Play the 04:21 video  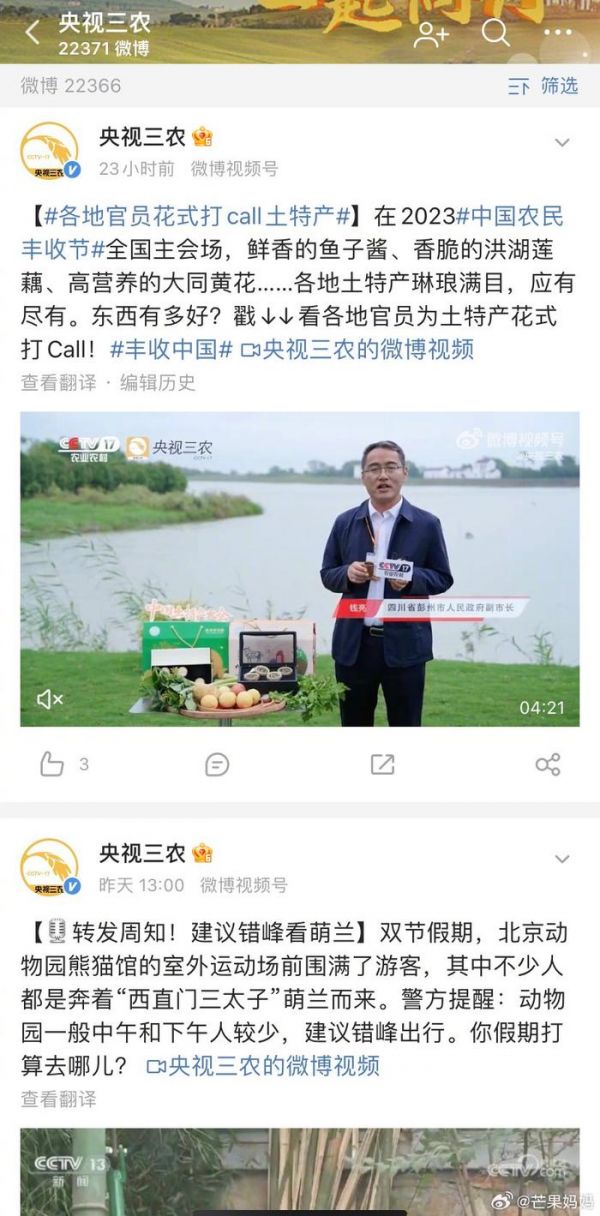pyautogui.click(x=300, y=568)
